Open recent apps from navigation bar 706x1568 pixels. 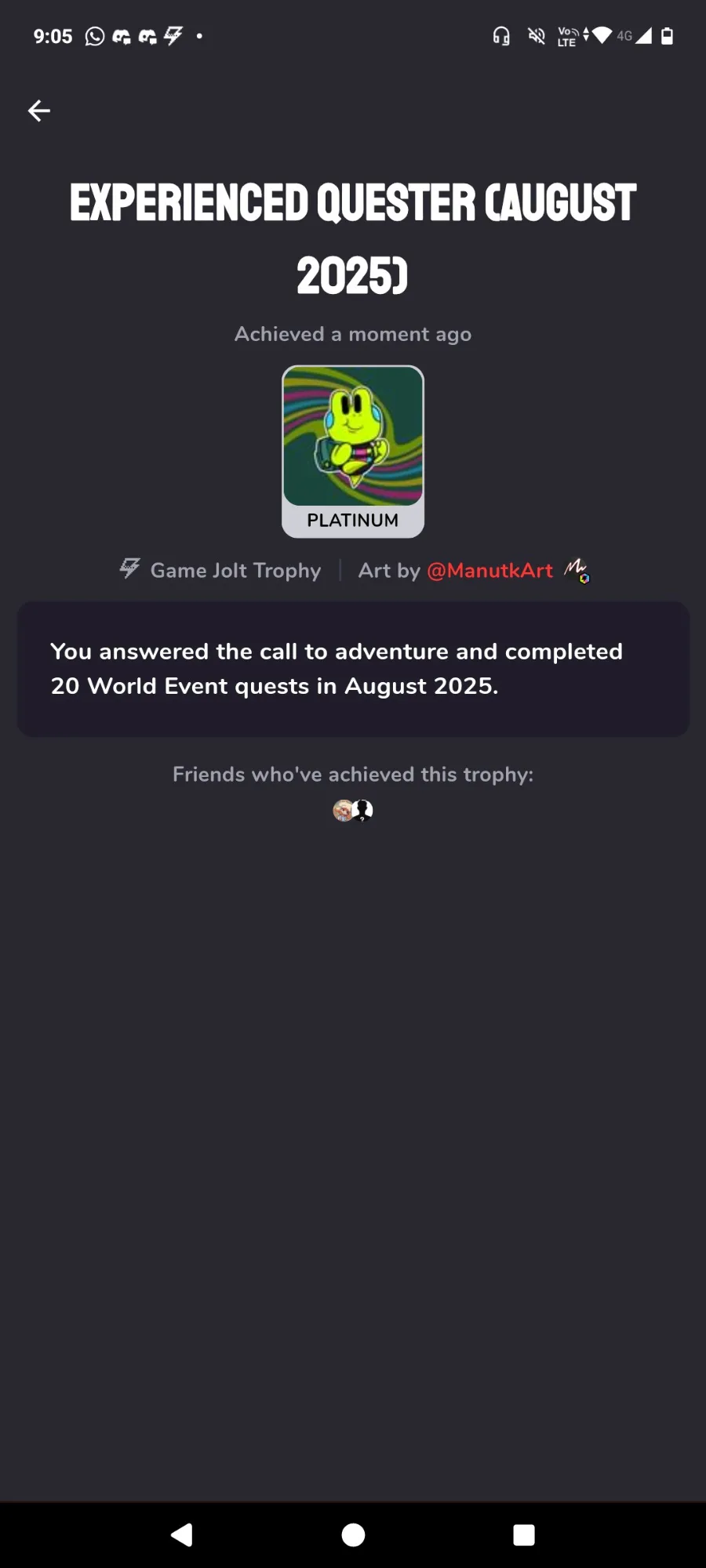coord(524,1534)
